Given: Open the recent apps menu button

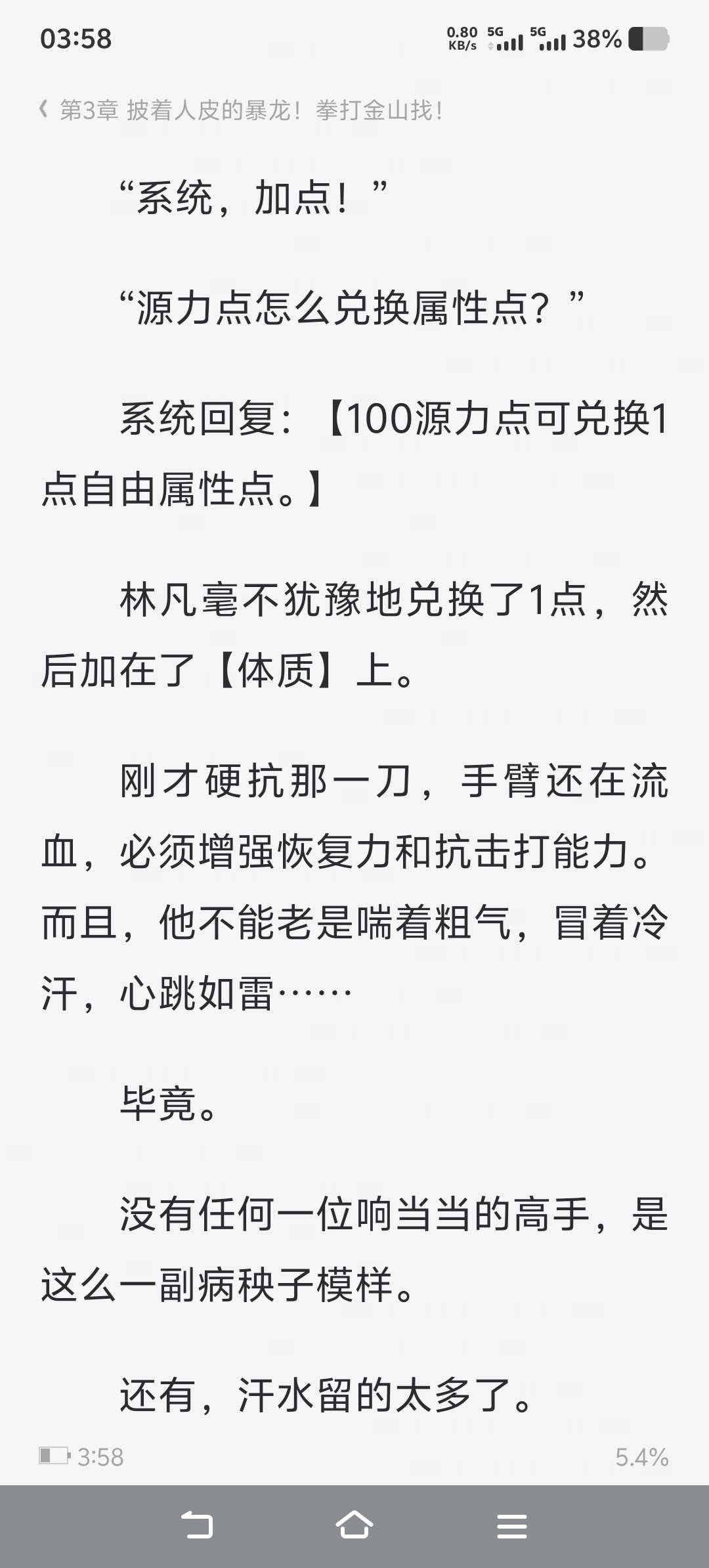Looking at the screenshot, I should click(x=512, y=1526).
